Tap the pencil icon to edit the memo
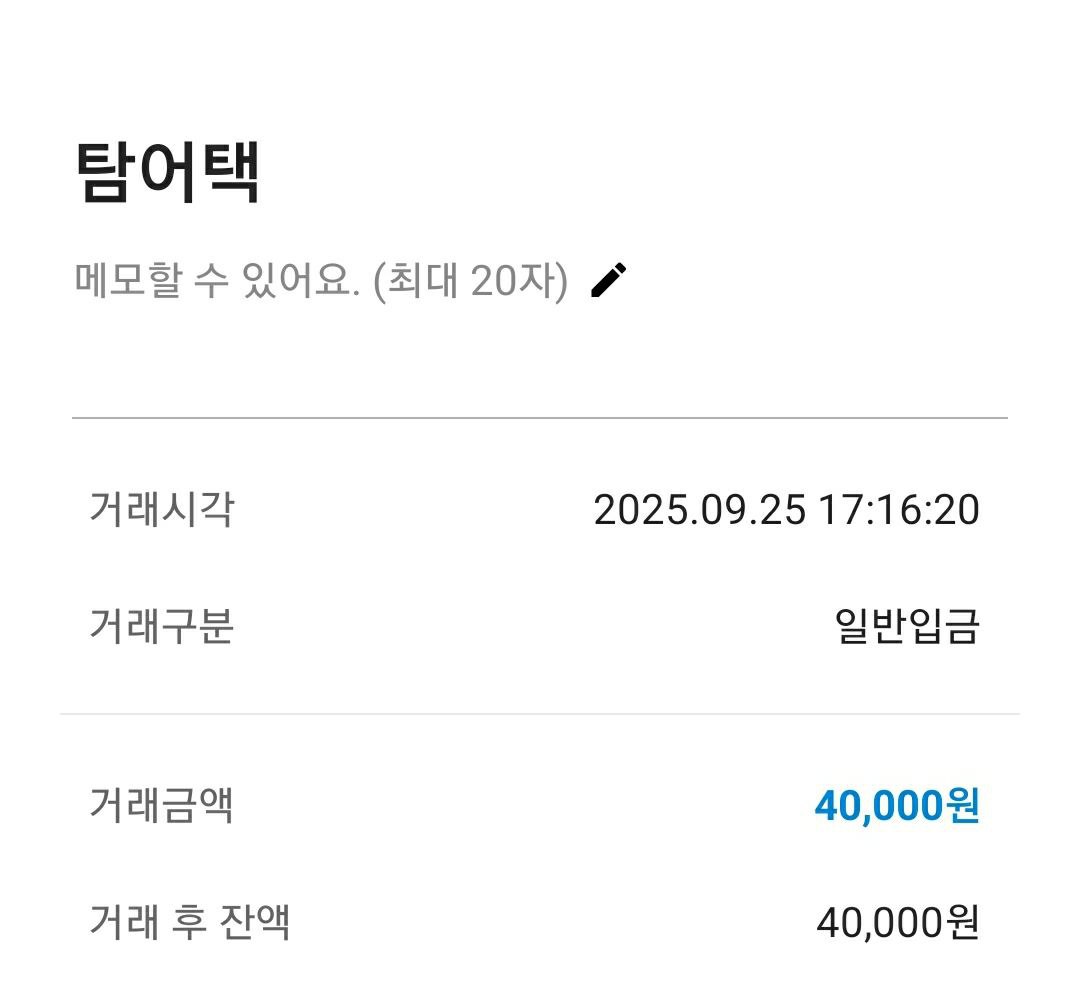 click(608, 280)
